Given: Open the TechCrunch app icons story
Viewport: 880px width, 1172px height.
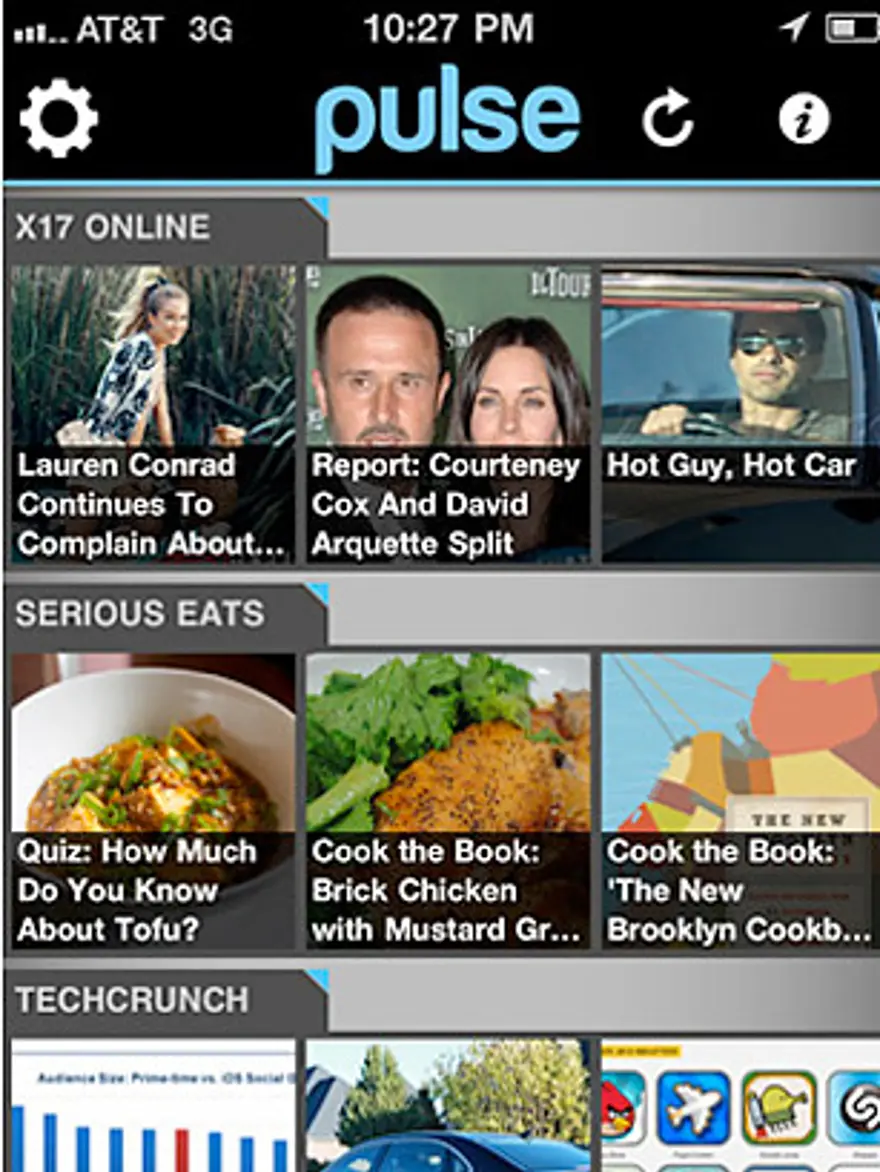Looking at the screenshot, I should (x=740, y=1105).
